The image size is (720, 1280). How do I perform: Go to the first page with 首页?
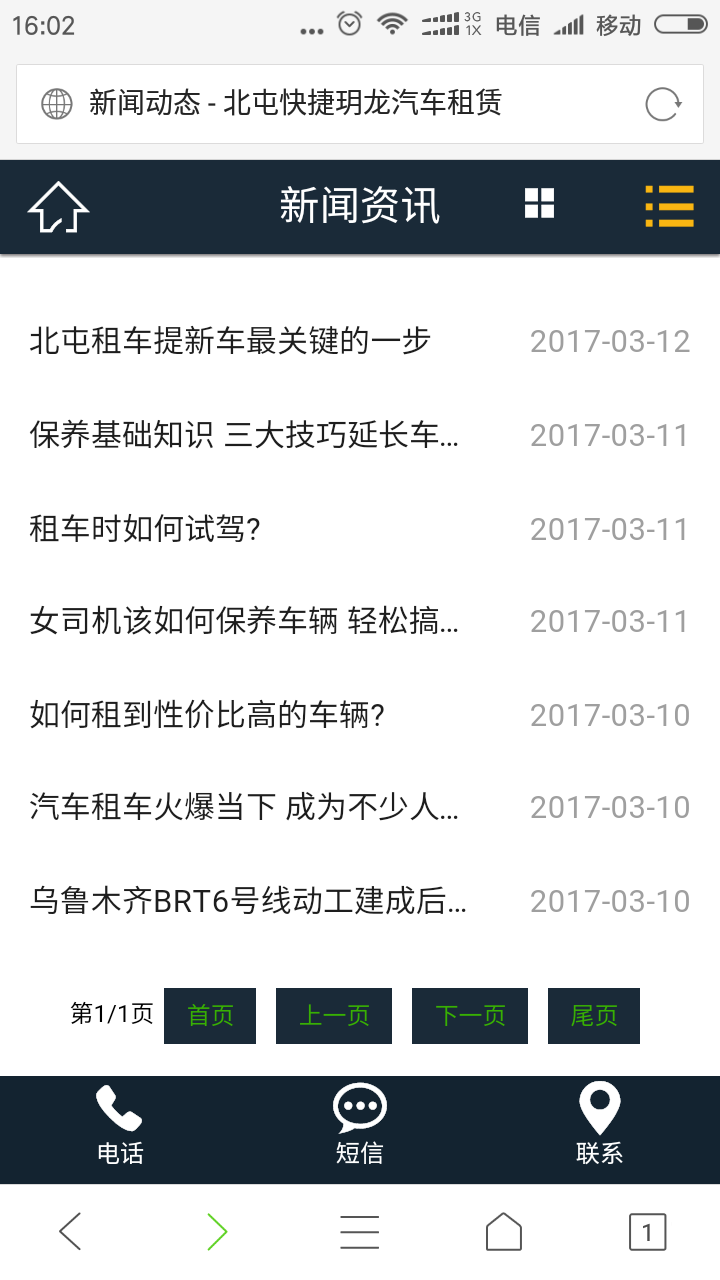point(210,1016)
